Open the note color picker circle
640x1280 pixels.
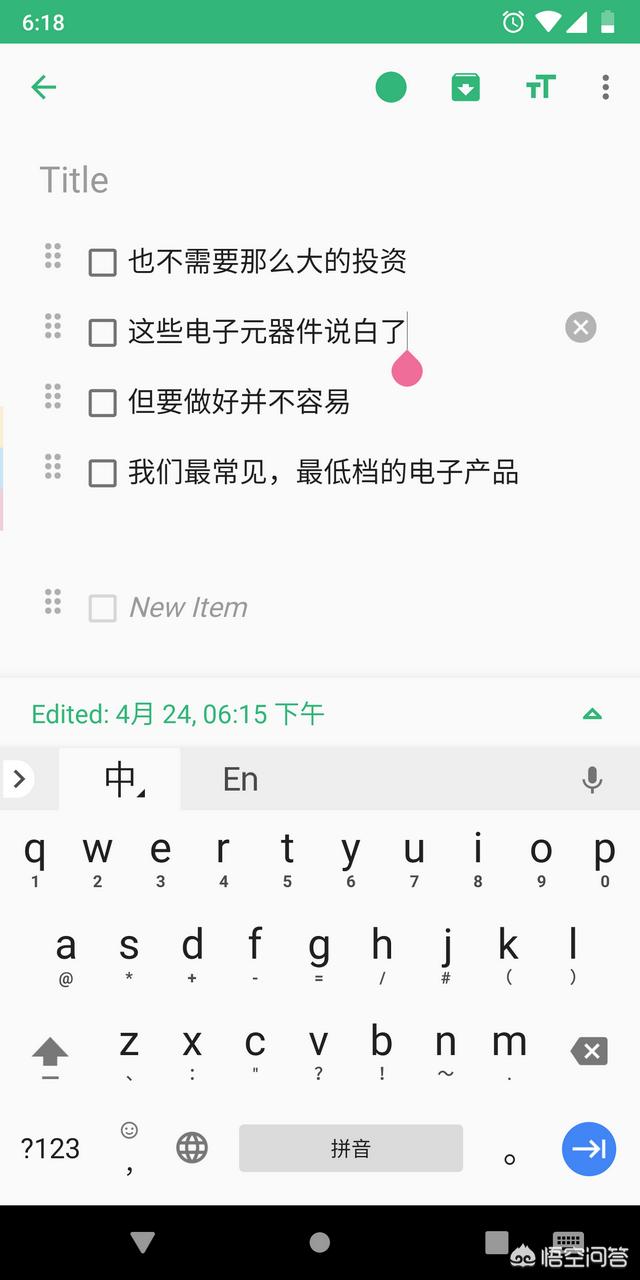click(391, 88)
